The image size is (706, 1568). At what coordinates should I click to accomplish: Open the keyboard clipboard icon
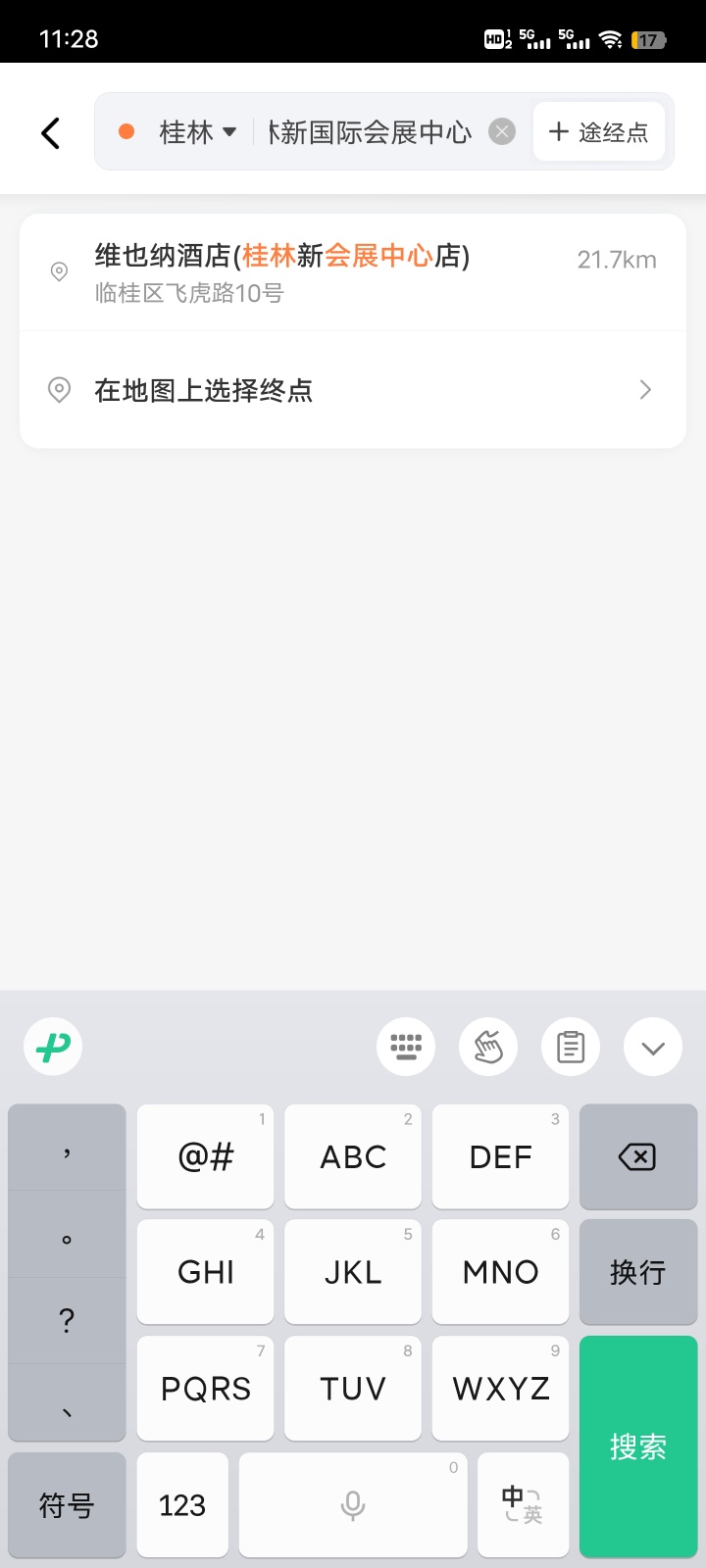tap(571, 1047)
